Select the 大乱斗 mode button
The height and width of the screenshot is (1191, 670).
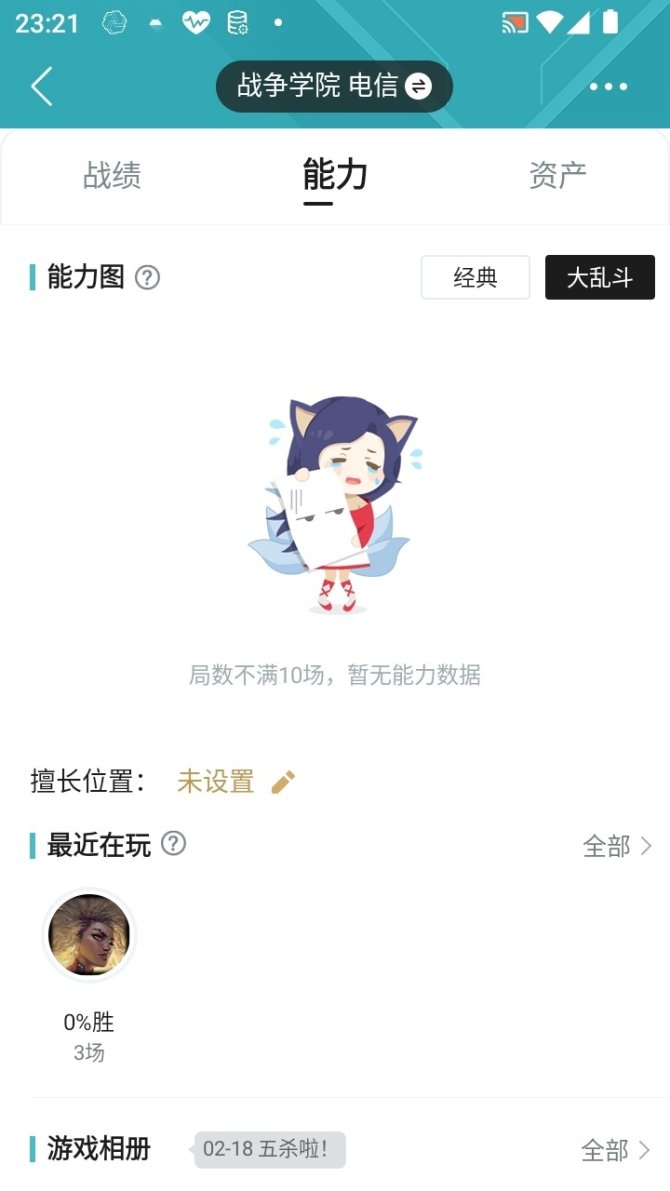pos(600,277)
